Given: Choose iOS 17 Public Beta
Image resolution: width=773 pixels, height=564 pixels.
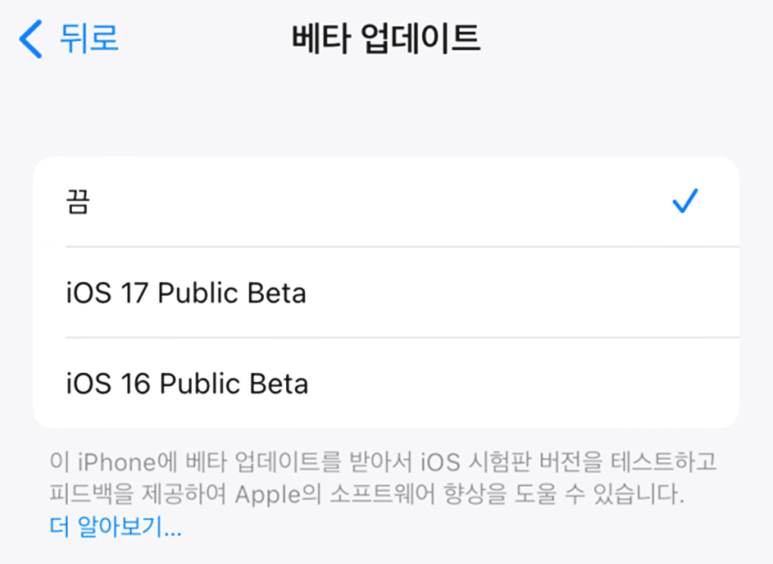Looking at the screenshot, I should coord(385,293).
